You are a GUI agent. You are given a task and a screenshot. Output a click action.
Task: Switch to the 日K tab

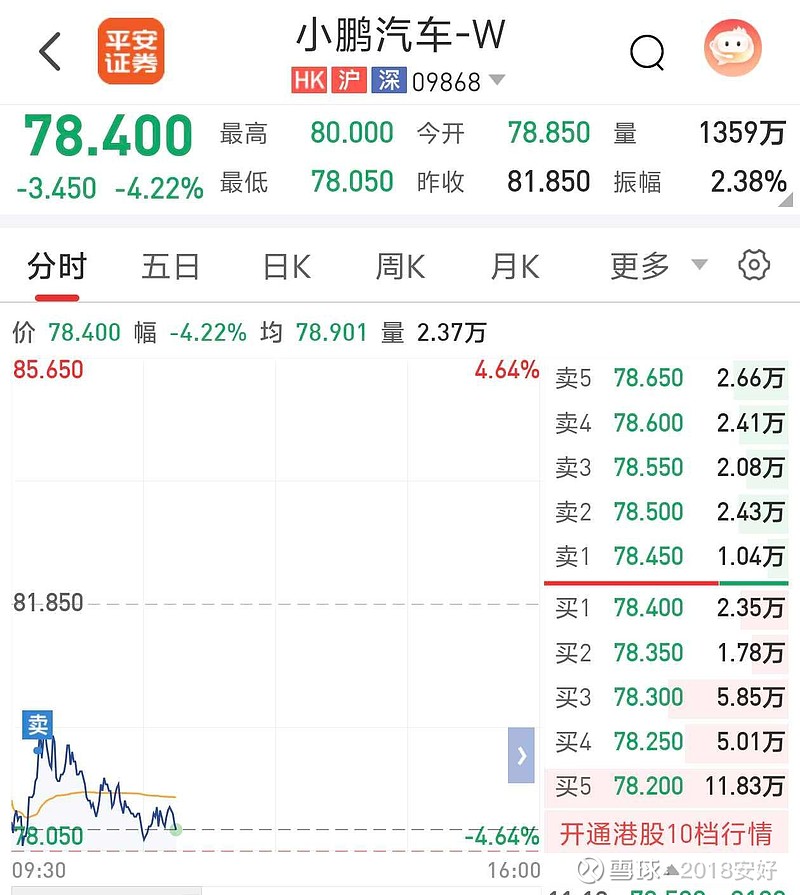click(285, 265)
